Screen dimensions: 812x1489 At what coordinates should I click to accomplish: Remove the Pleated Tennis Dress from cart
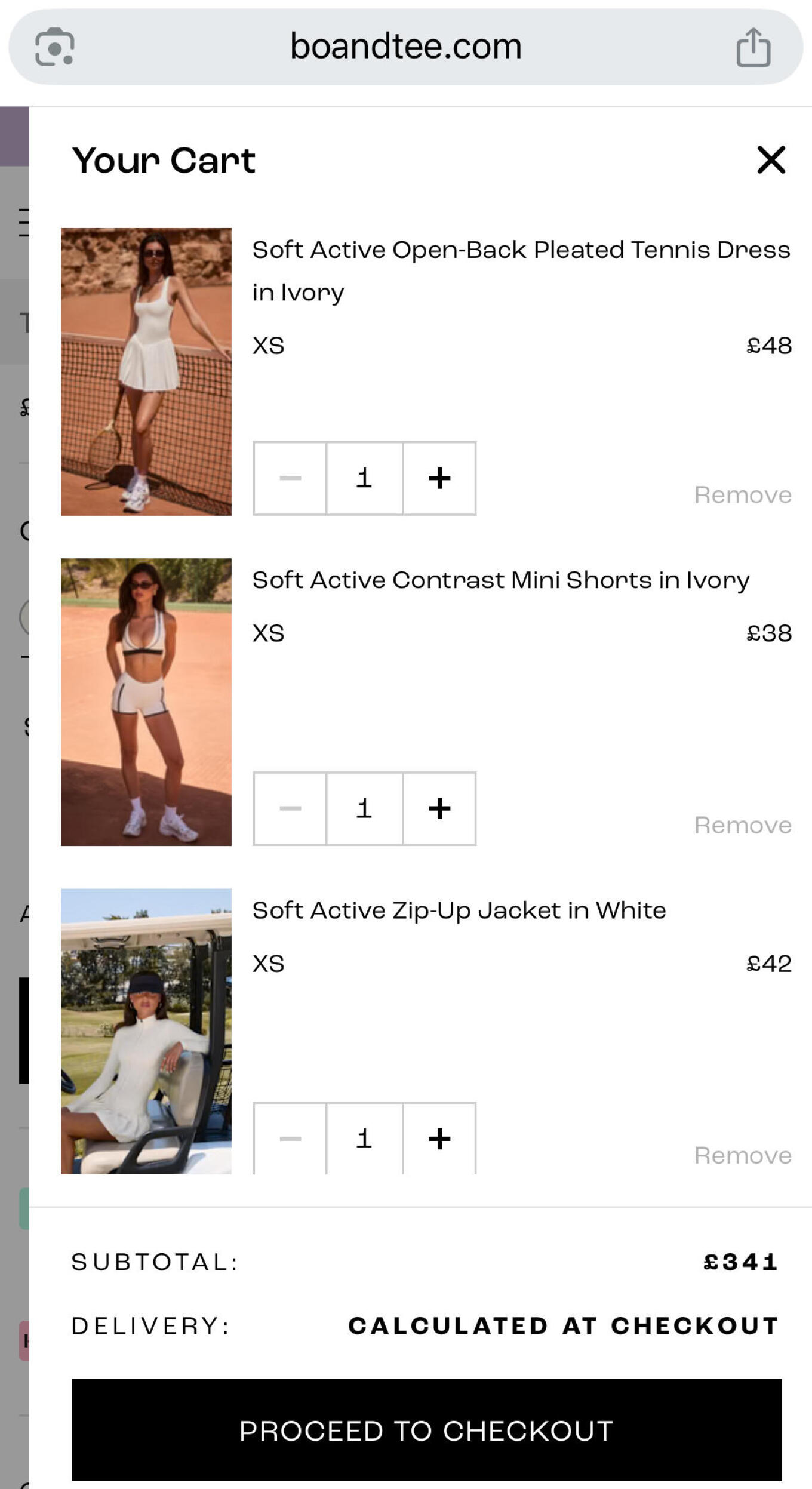click(742, 495)
